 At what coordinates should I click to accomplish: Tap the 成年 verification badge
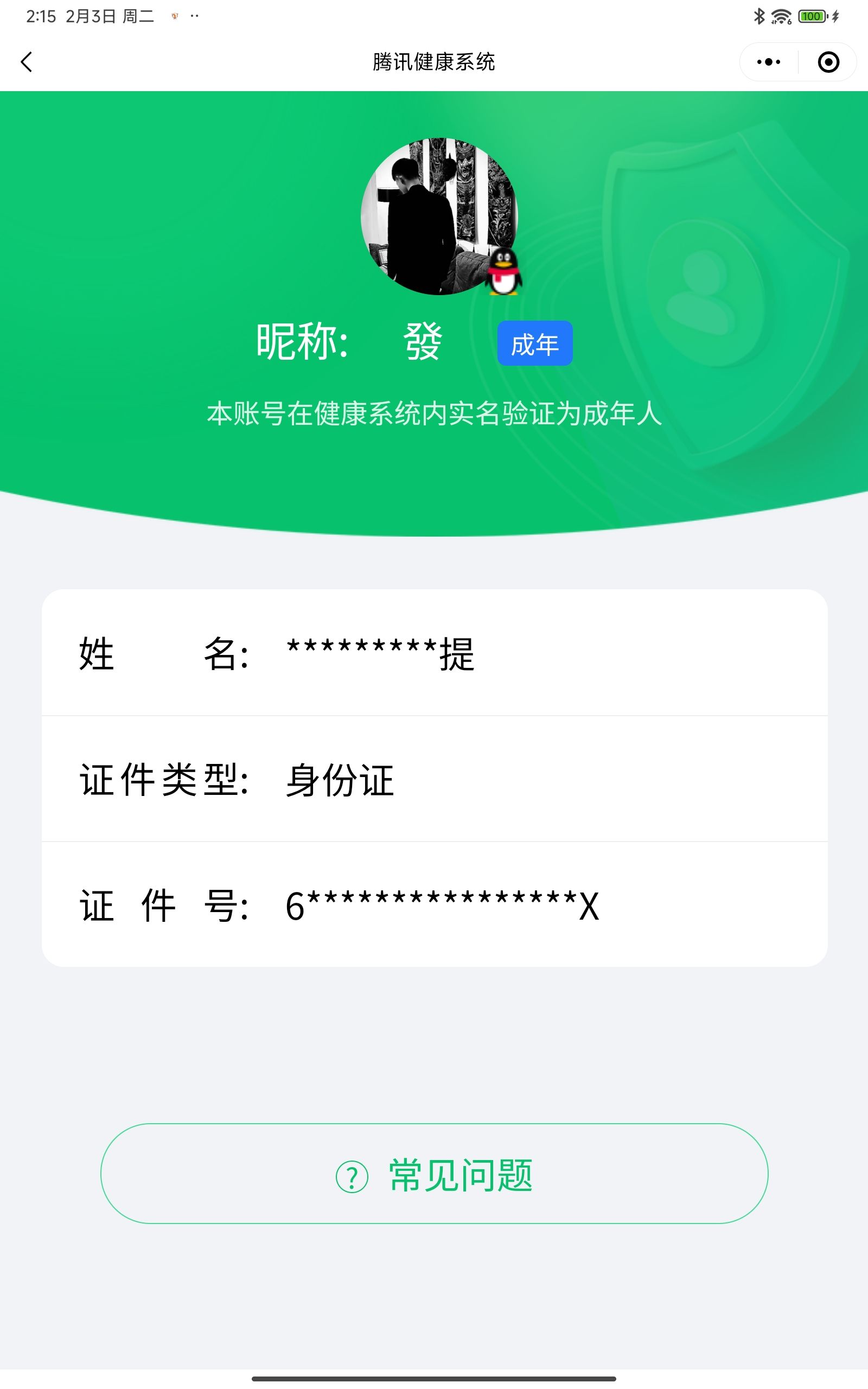pyautogui.click(x=535, y=343)
